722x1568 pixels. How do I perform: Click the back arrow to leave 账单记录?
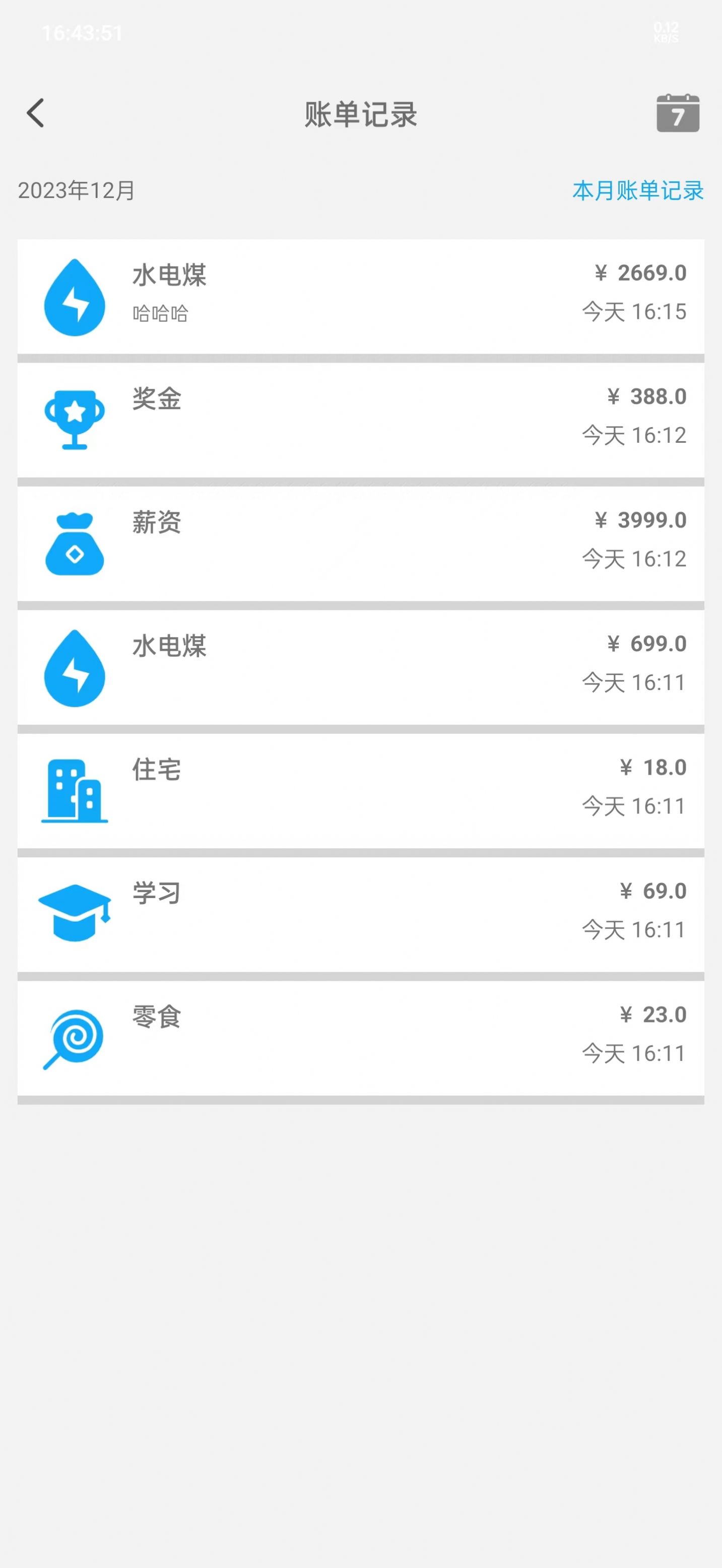click(x=35, y=114)
